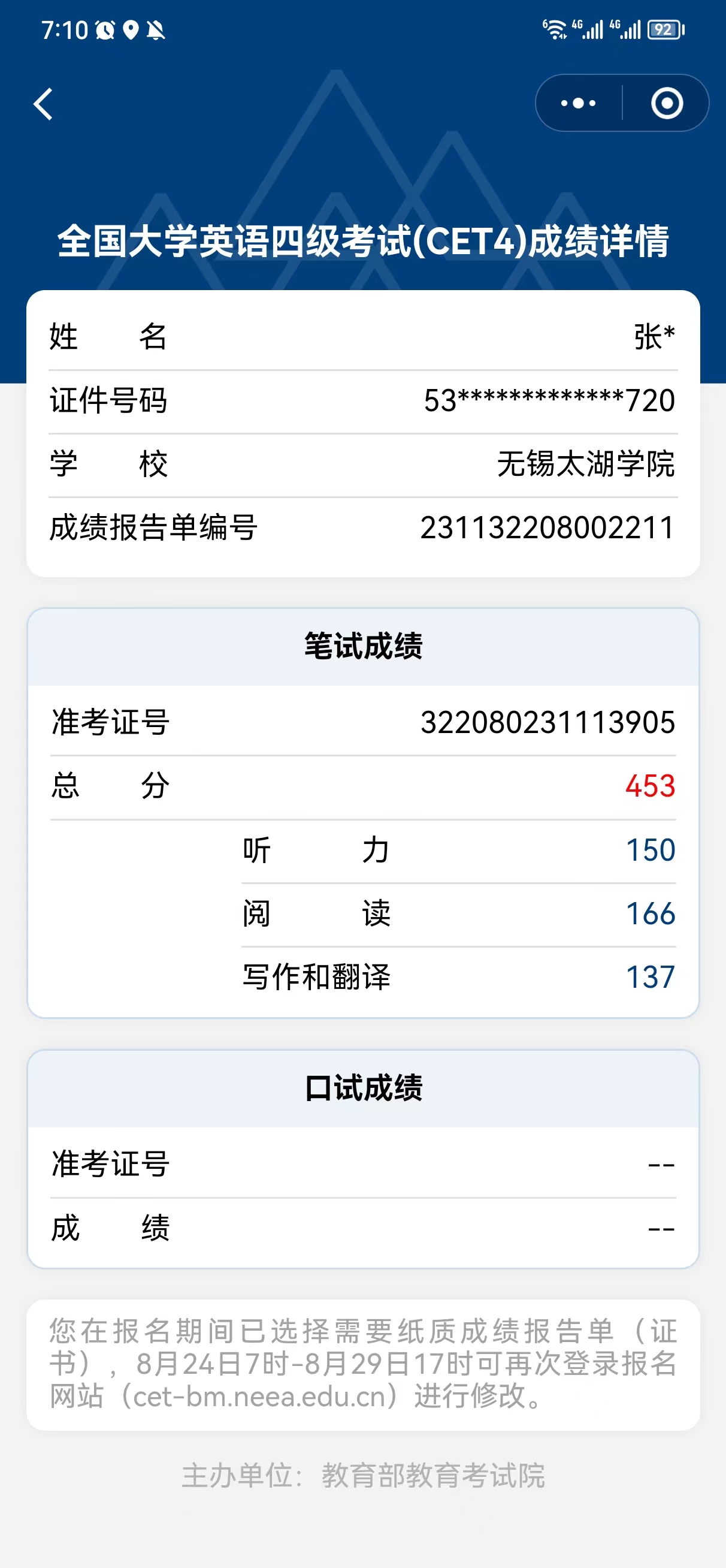Open the mini program more options menu
The height and width of the screenshot is (1568, 726).
pos(578,104)
